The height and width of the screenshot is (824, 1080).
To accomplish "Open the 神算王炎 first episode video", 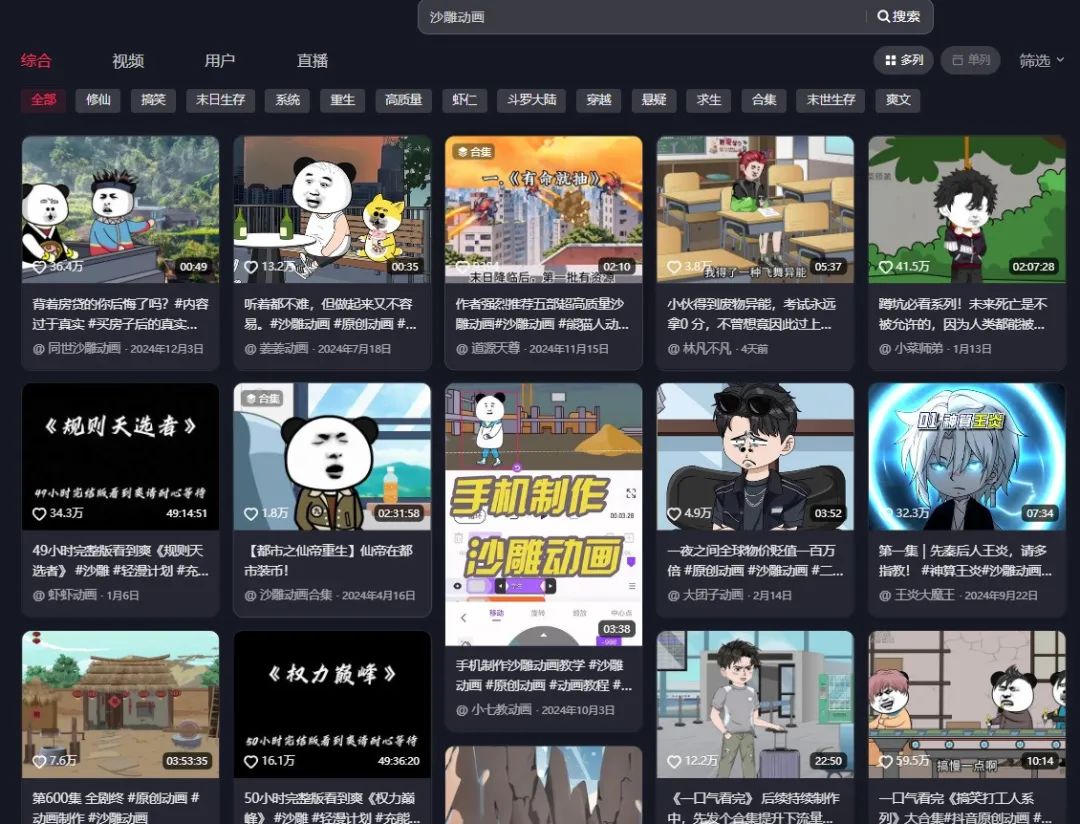I will (x=966, y=457).
